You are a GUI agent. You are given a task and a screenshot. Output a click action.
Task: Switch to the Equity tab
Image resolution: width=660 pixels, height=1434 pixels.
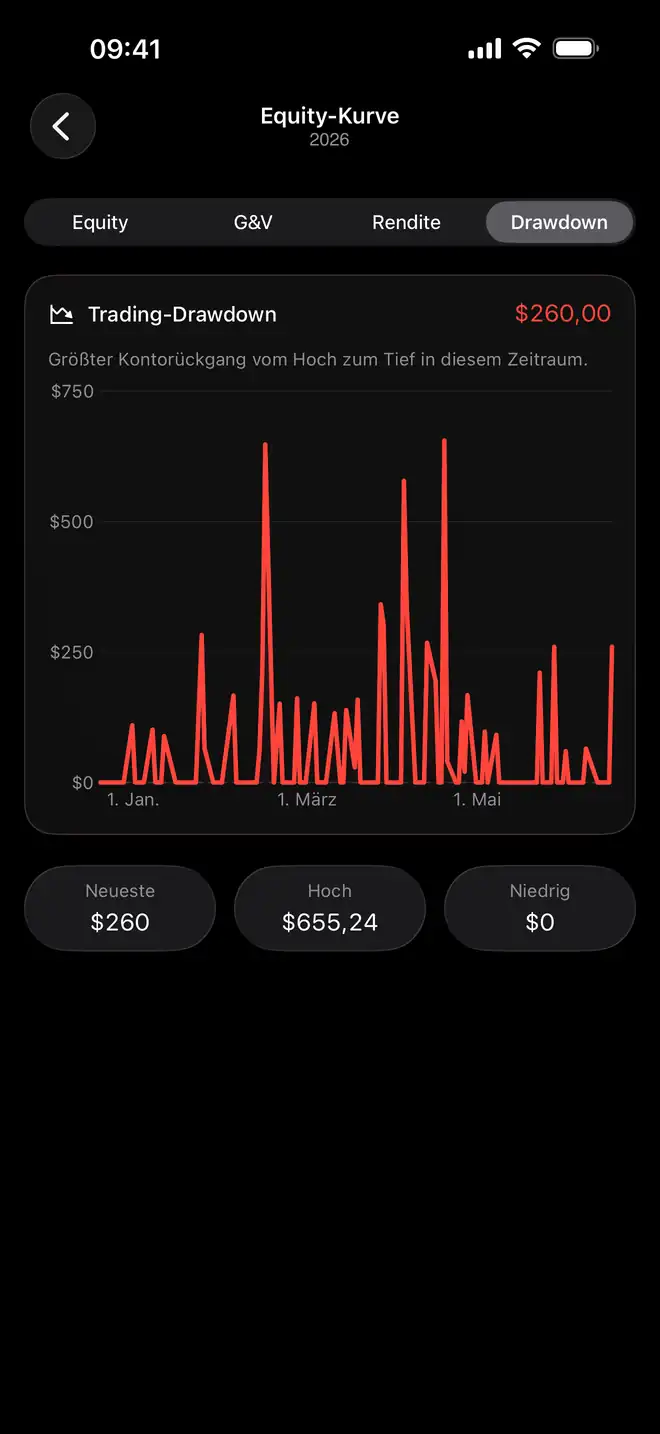100,222
